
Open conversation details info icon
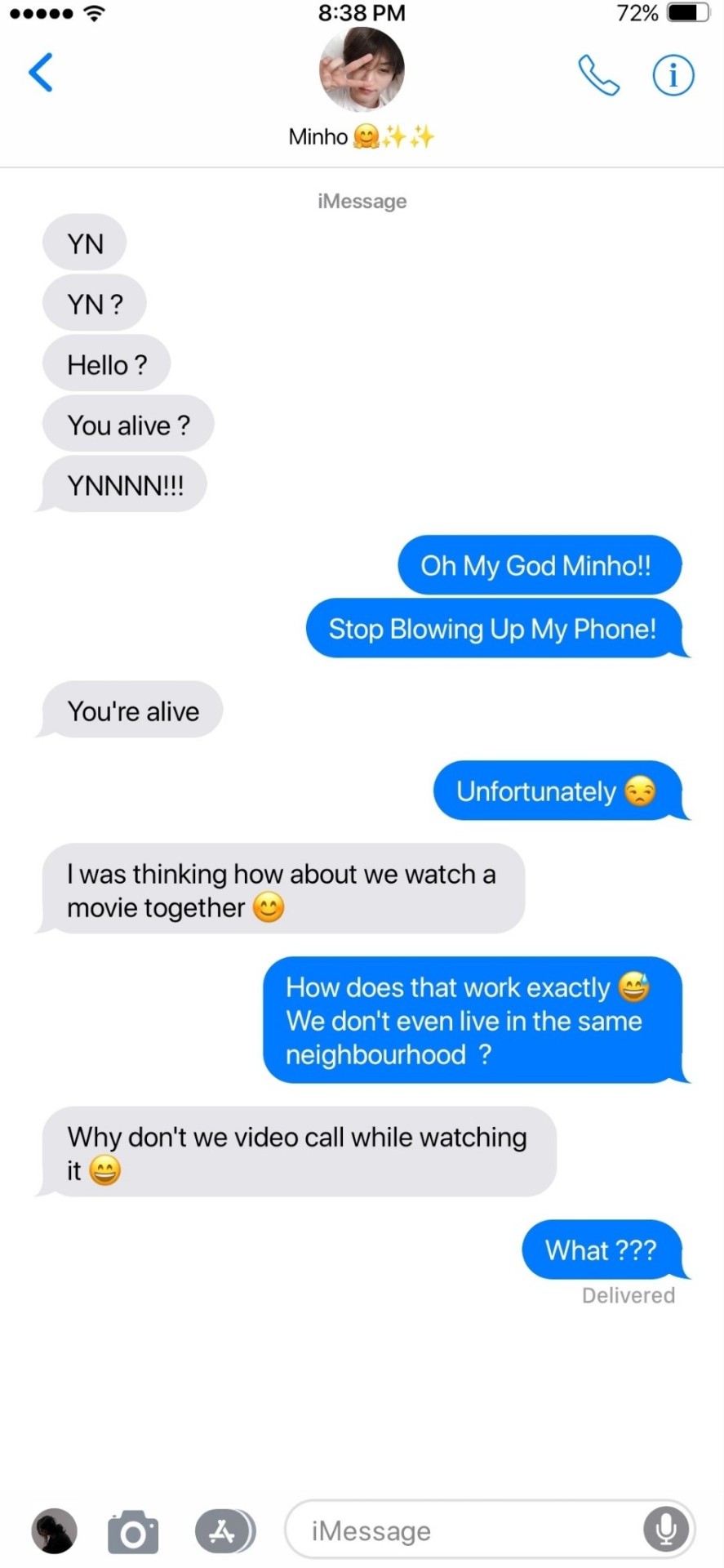click(673, 76)
